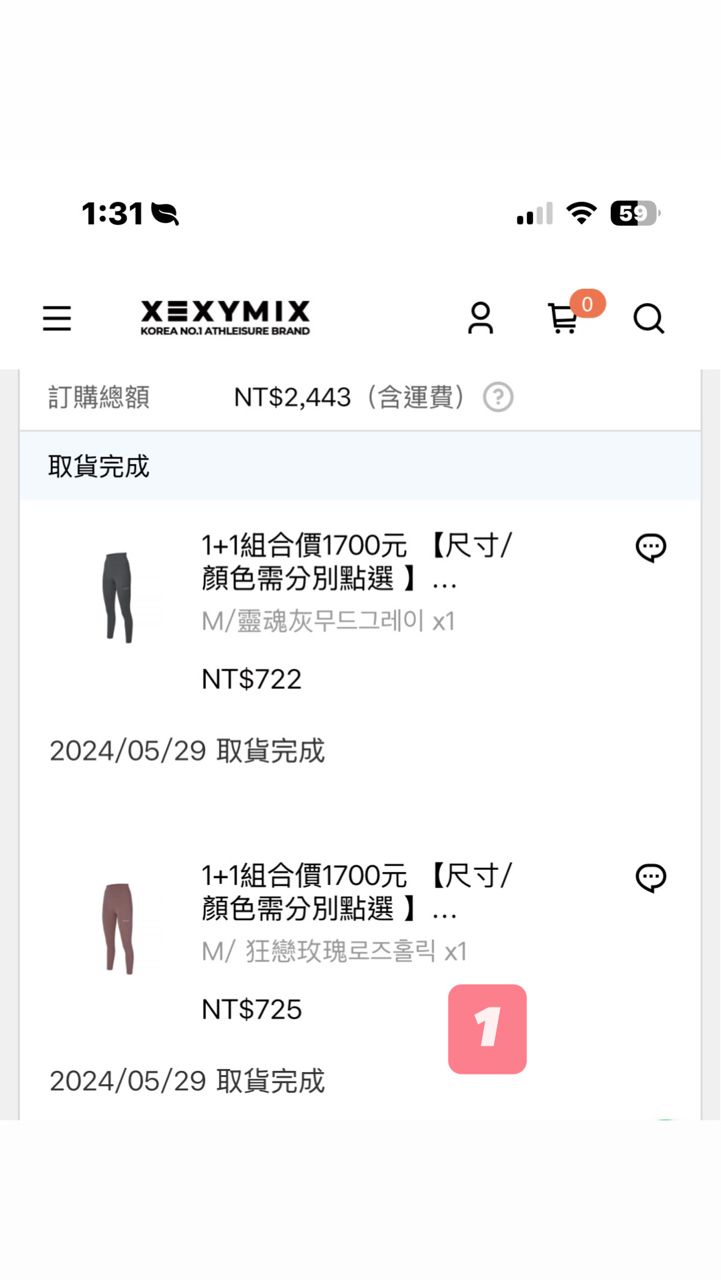Open the 狂戀玫瑰 rose leggings product
Image resolution: width=721 pixels, height=1280 pixels.
[x=118, y=927]
